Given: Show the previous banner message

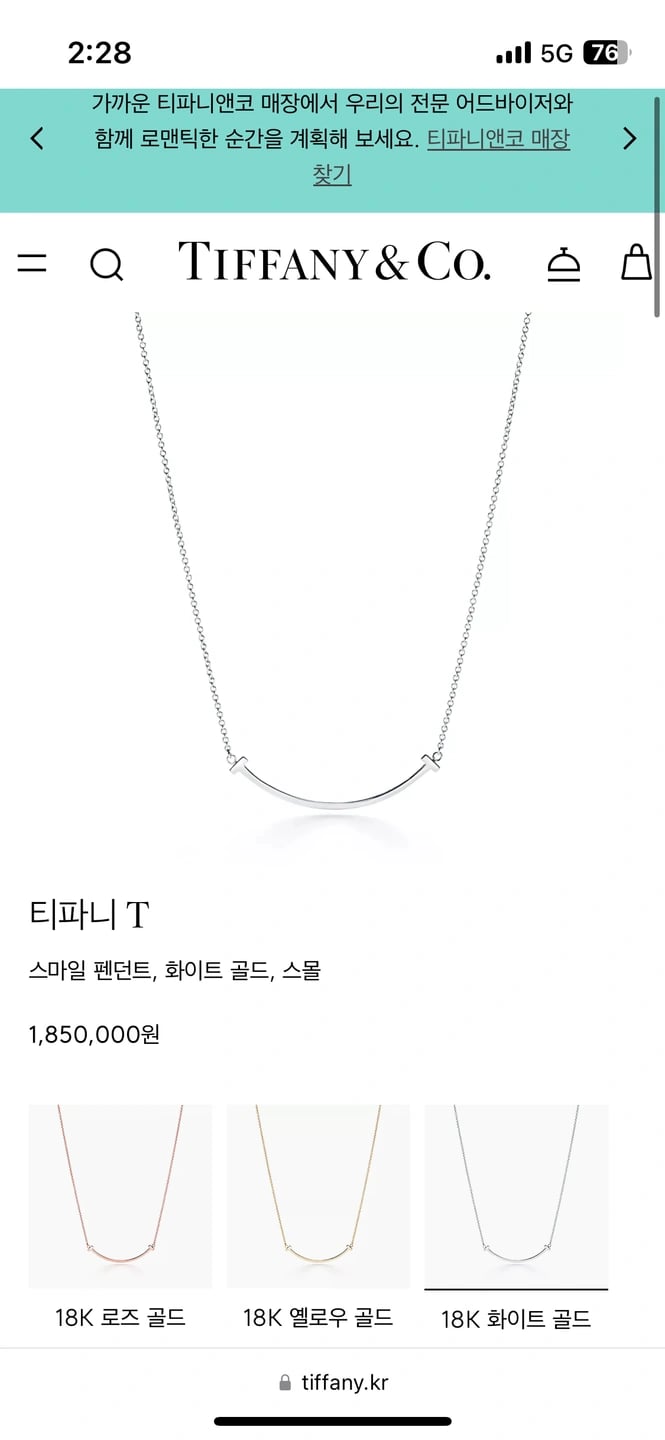Looking at the screenshot, I should [x=37, y=139].
